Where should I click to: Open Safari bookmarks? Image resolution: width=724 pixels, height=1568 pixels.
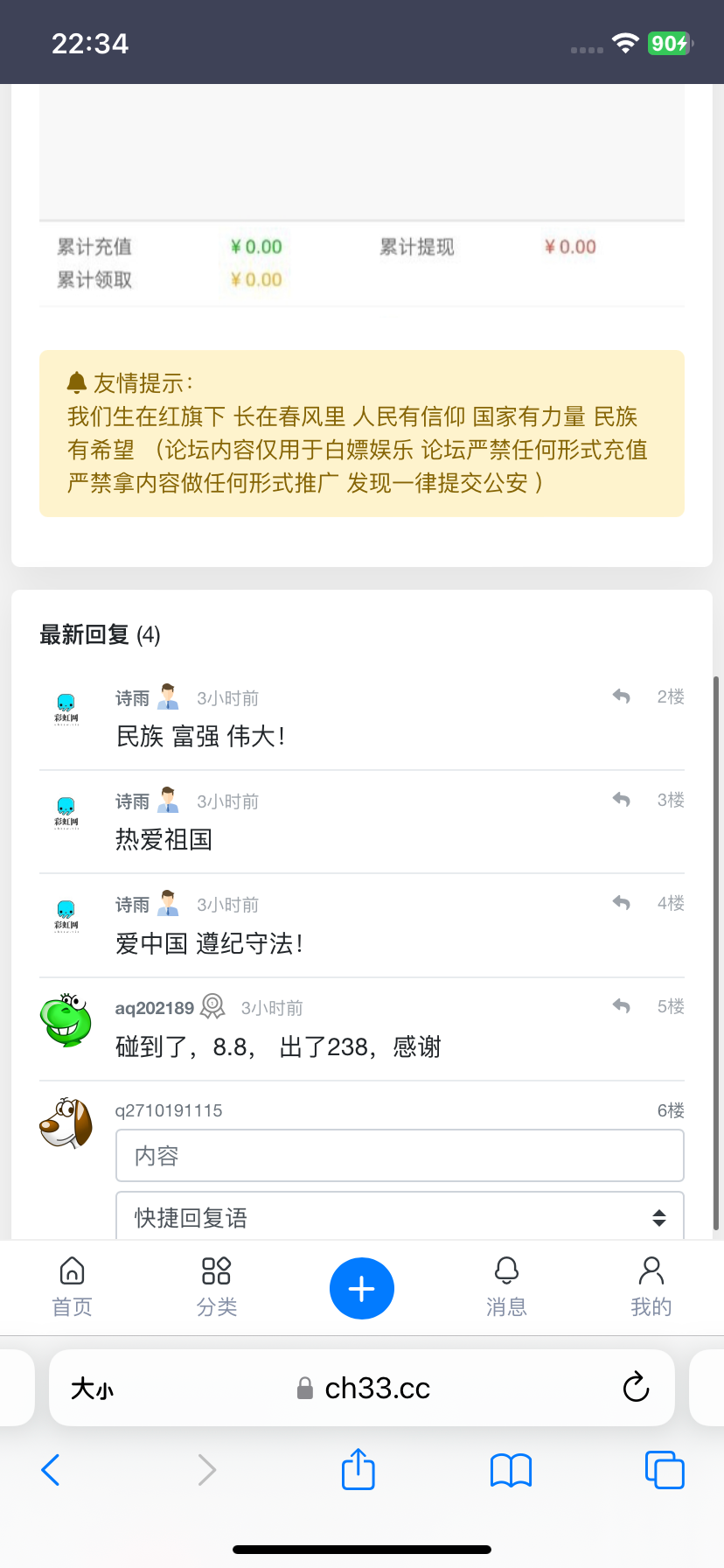tap(512, 1470)
